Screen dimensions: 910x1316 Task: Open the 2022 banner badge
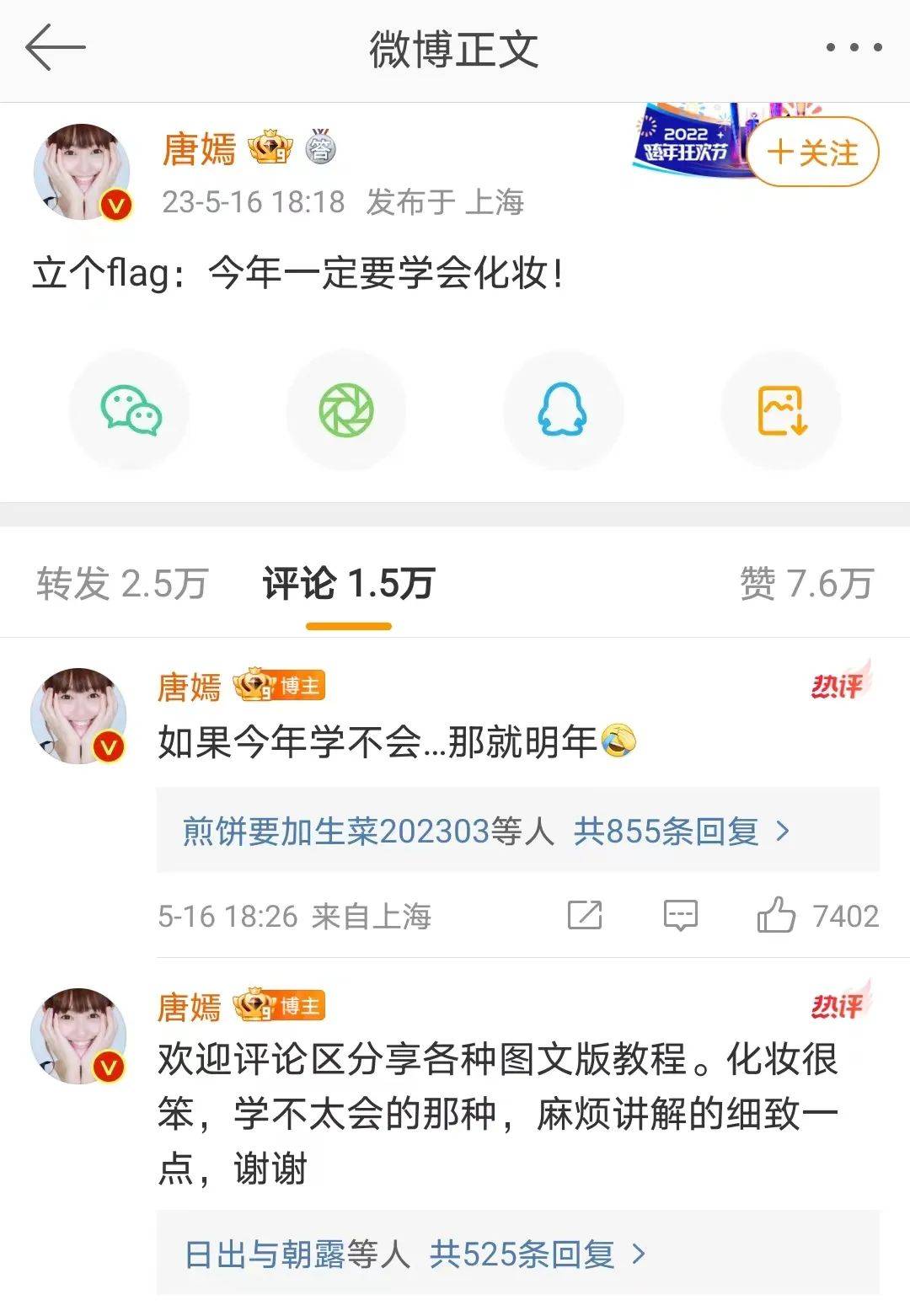pos(686,140)
